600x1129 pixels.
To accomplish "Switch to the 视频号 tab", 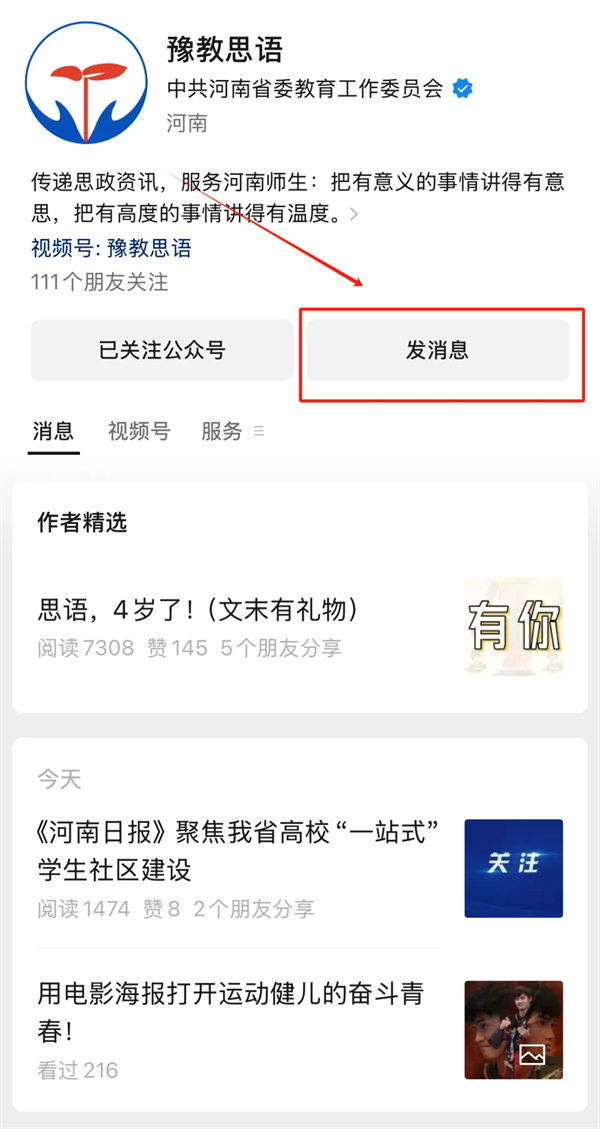I will 139,431.
